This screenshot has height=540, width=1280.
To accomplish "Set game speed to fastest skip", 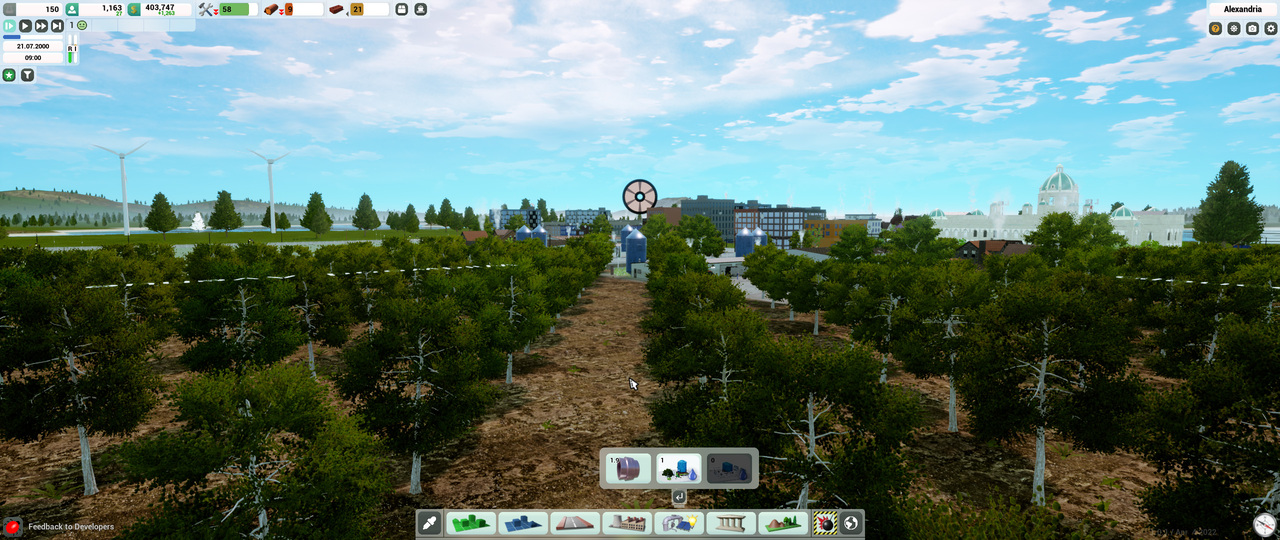I will (57, 26).
